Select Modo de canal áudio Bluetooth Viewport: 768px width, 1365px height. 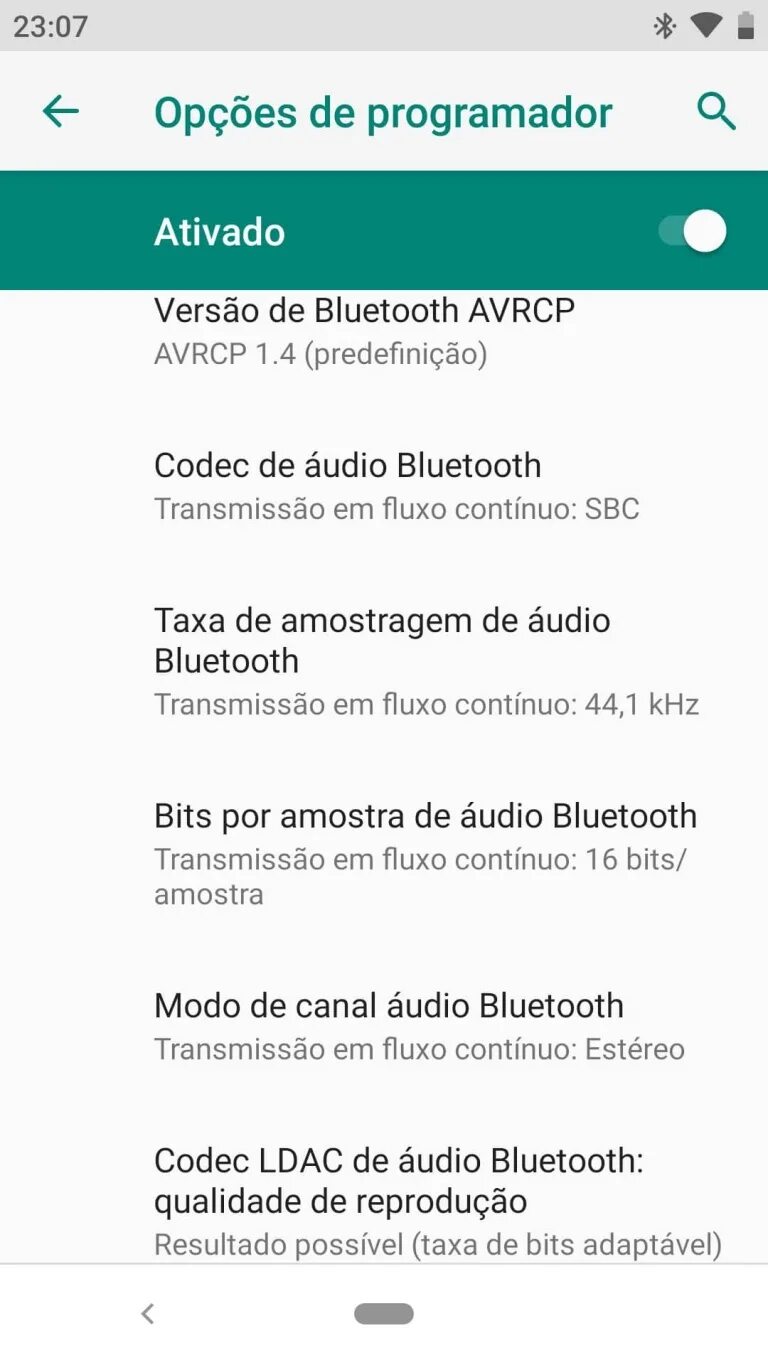click(384, 1025)
